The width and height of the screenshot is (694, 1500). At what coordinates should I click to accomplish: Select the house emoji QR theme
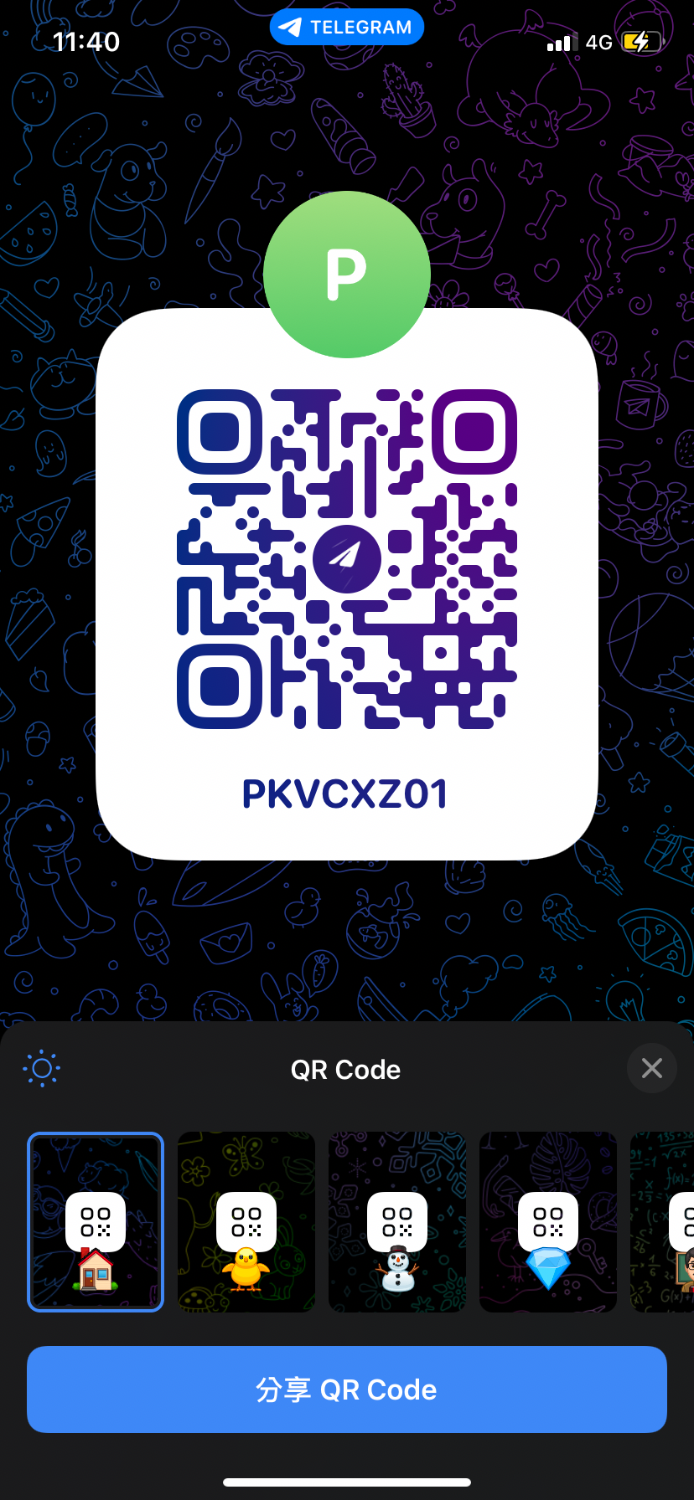[95, 1222]
